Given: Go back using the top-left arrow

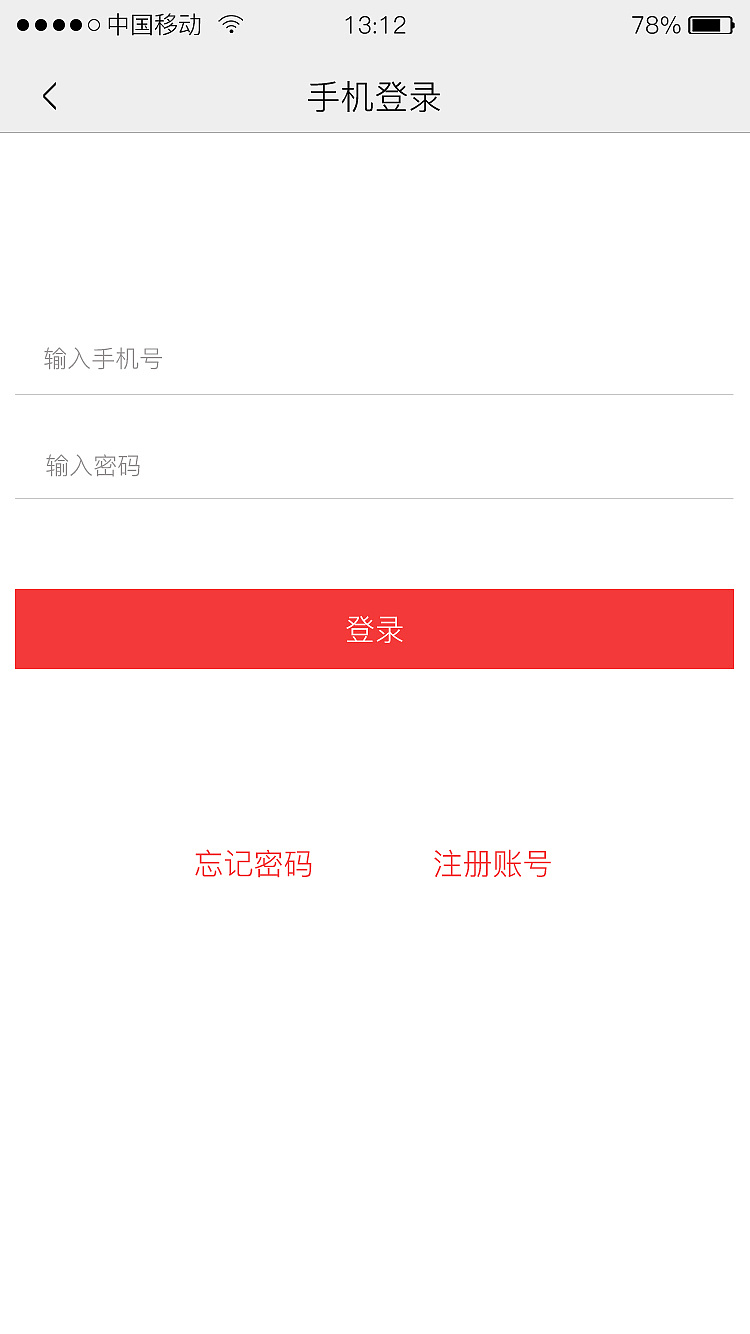Looking at the screenshot, I should click(x=50, y=96).
